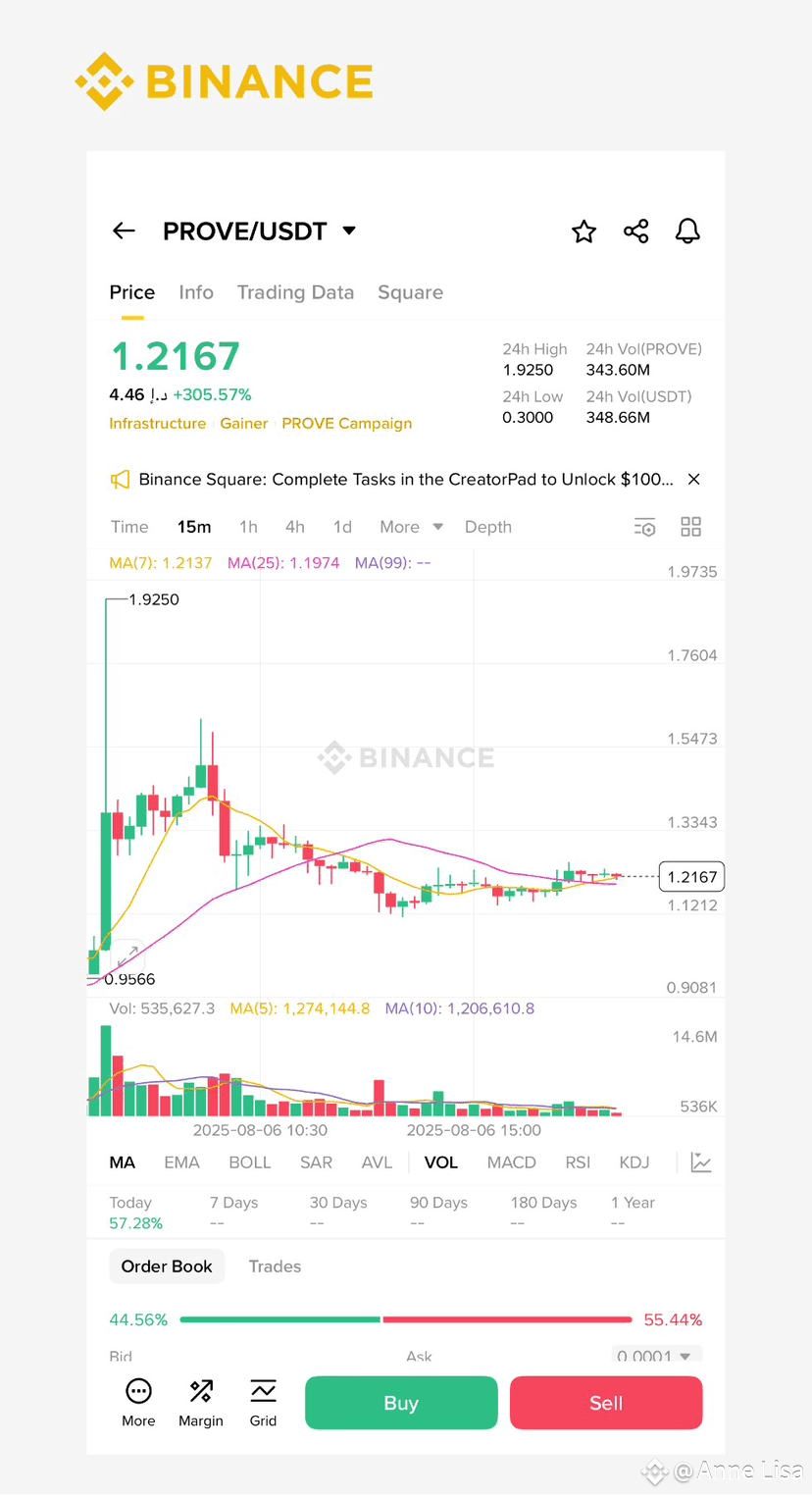812x1497 pixels.
Task: Star PROVE/USDT to add to favorites
Action: tap(584, 231)
